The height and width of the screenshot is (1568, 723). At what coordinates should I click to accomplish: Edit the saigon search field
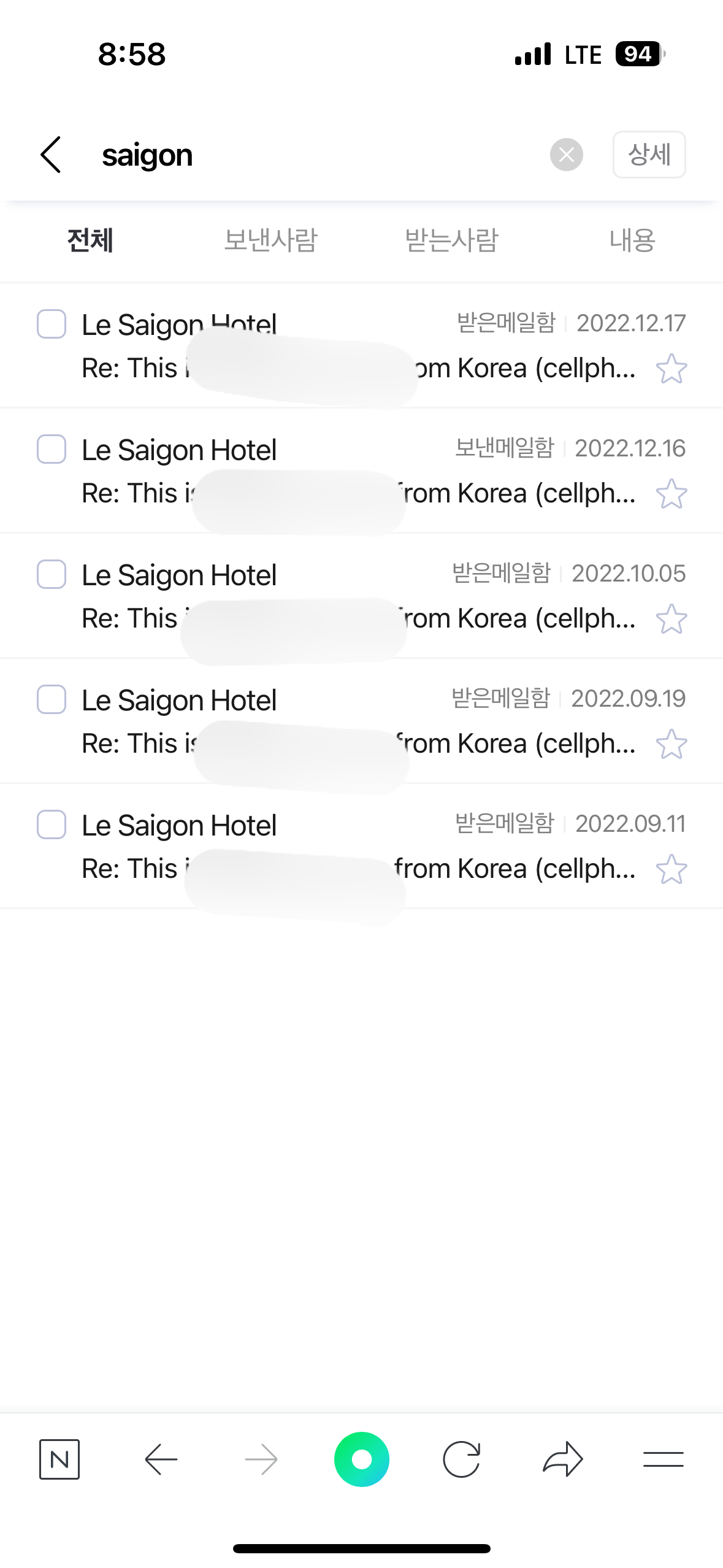point(319,155)
